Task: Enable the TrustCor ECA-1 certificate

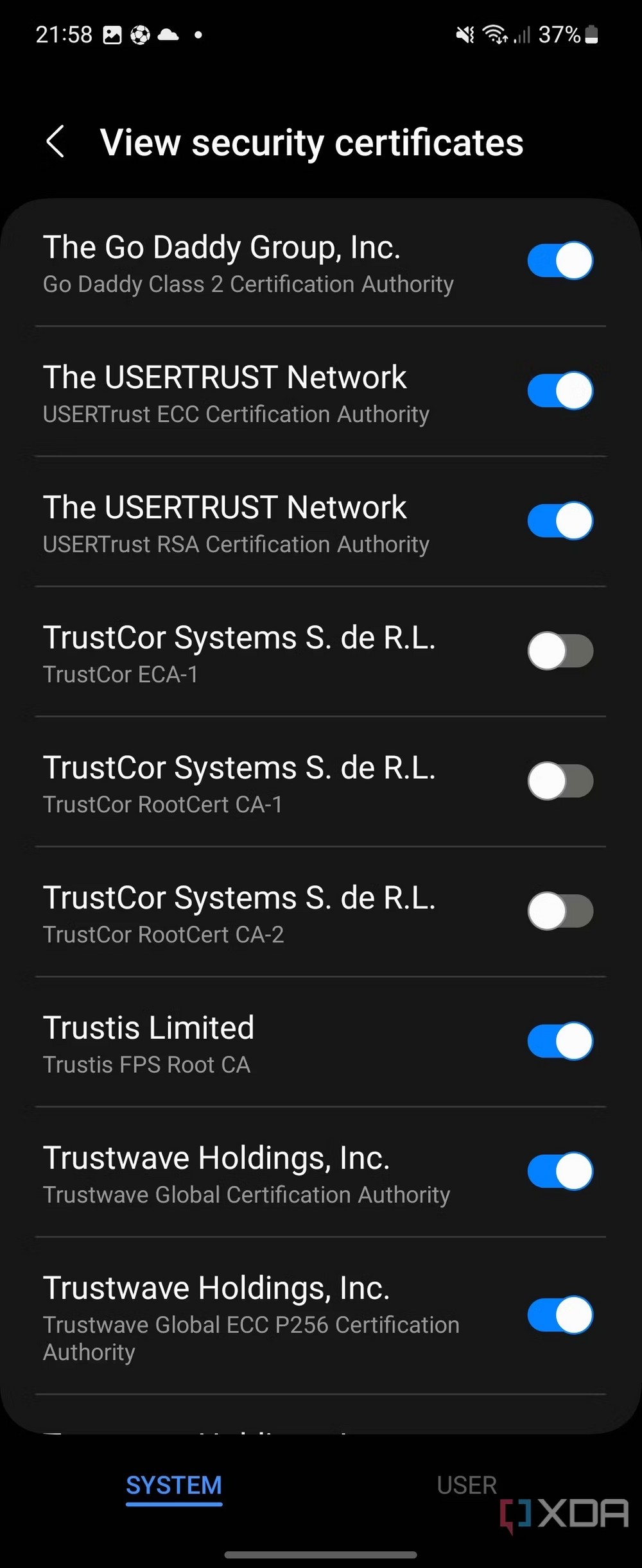Action: click(x=560, y=651)
